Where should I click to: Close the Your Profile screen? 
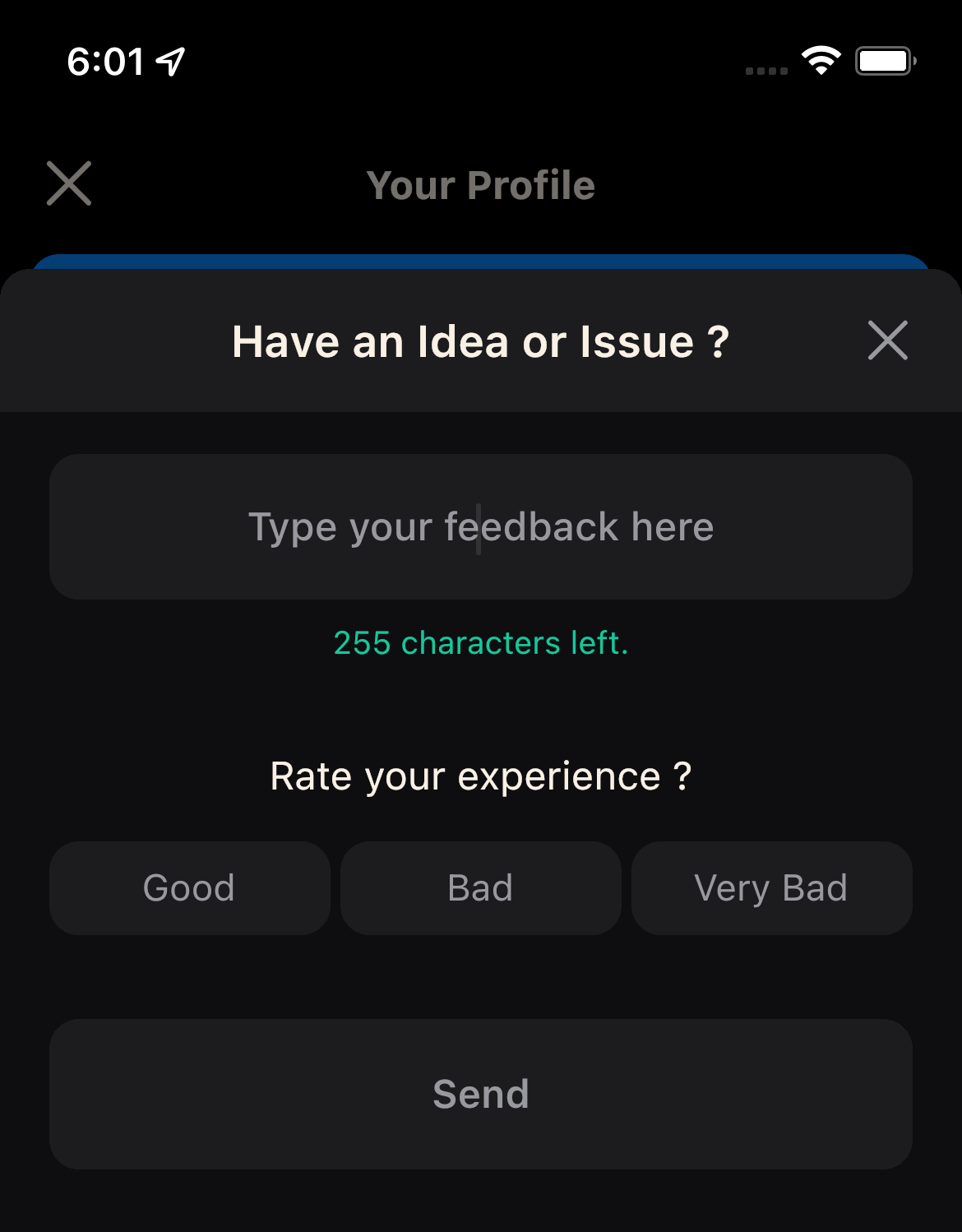click(69, 183)
